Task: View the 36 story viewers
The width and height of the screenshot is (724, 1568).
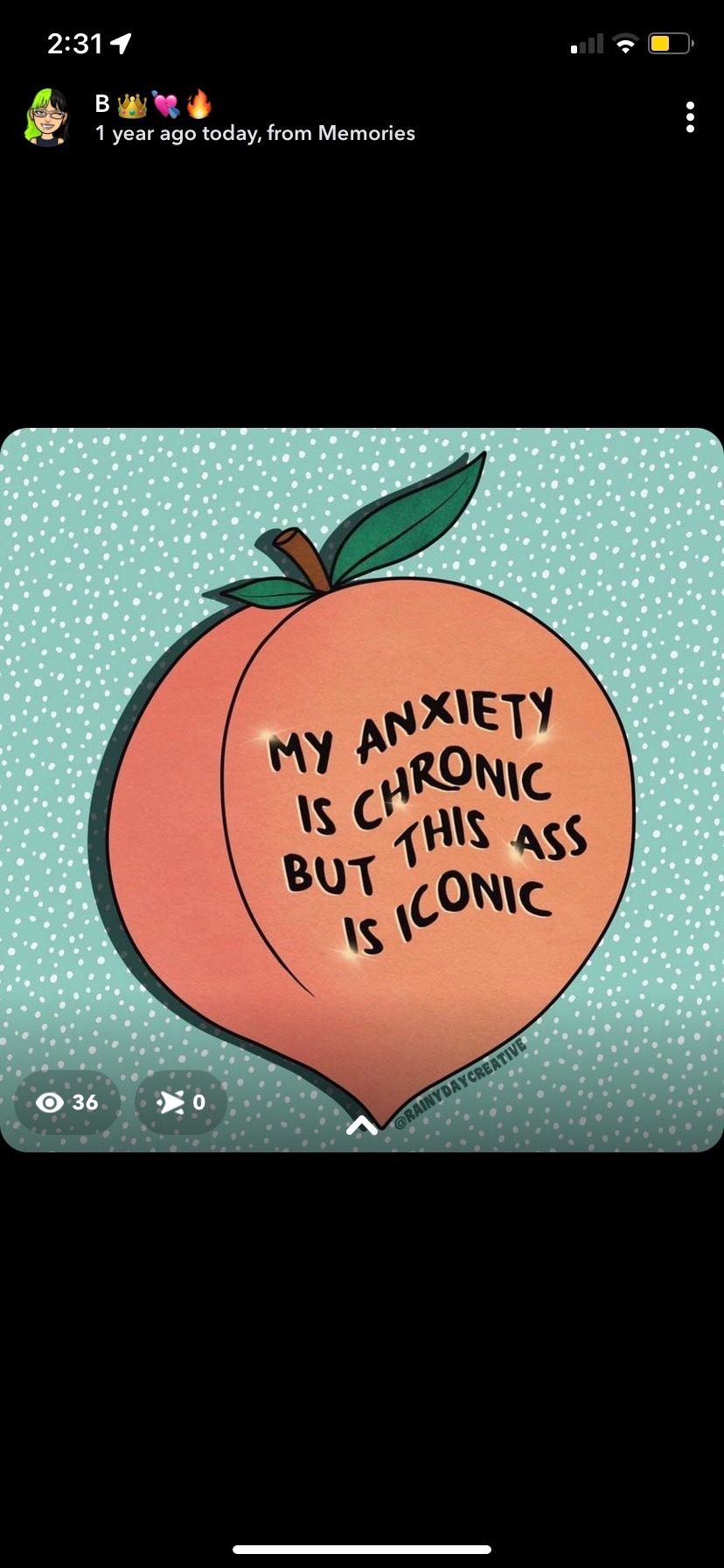Action: (x=67, y=1102)
